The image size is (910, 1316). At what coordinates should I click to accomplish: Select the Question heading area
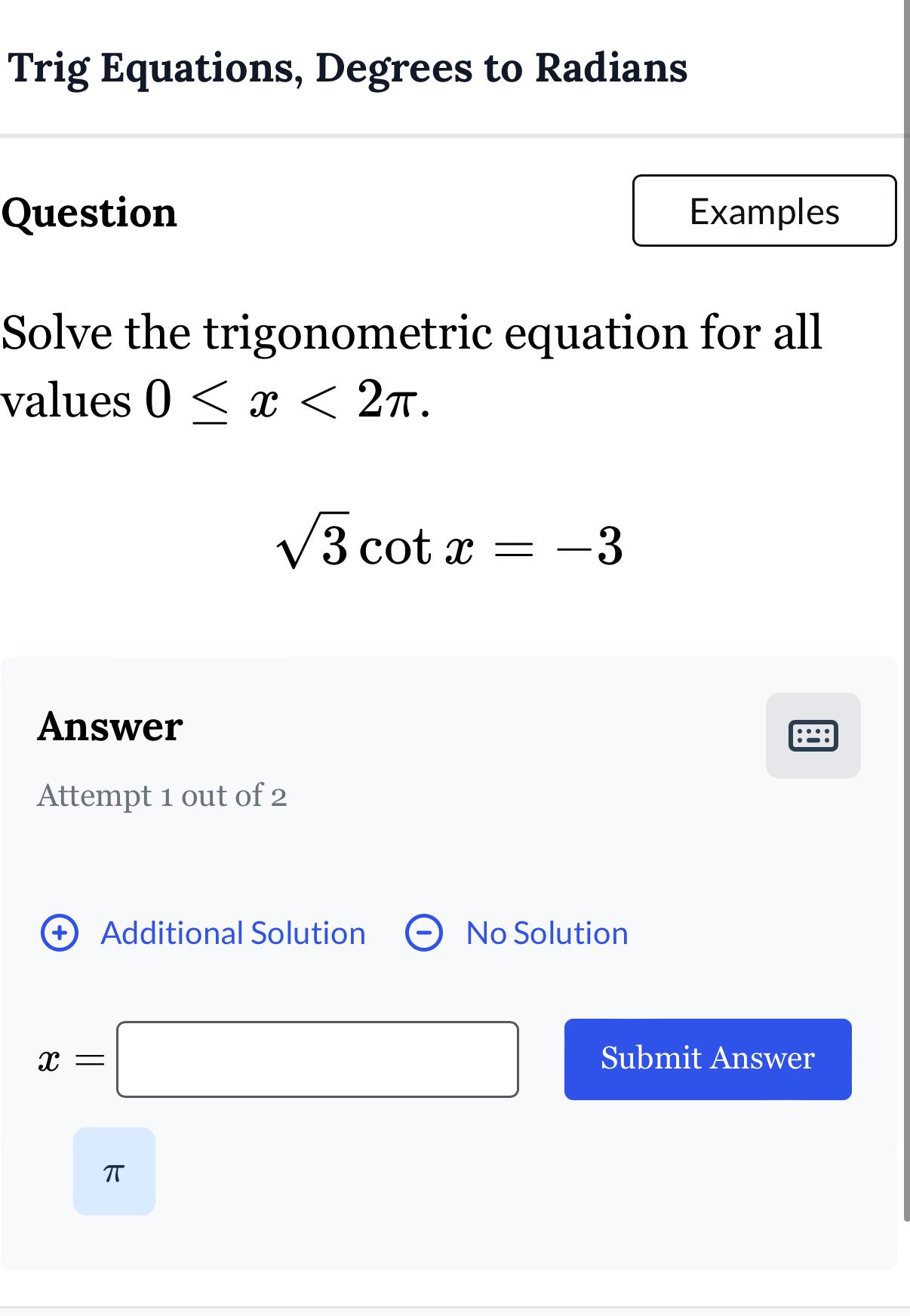[x=89, y=211]
